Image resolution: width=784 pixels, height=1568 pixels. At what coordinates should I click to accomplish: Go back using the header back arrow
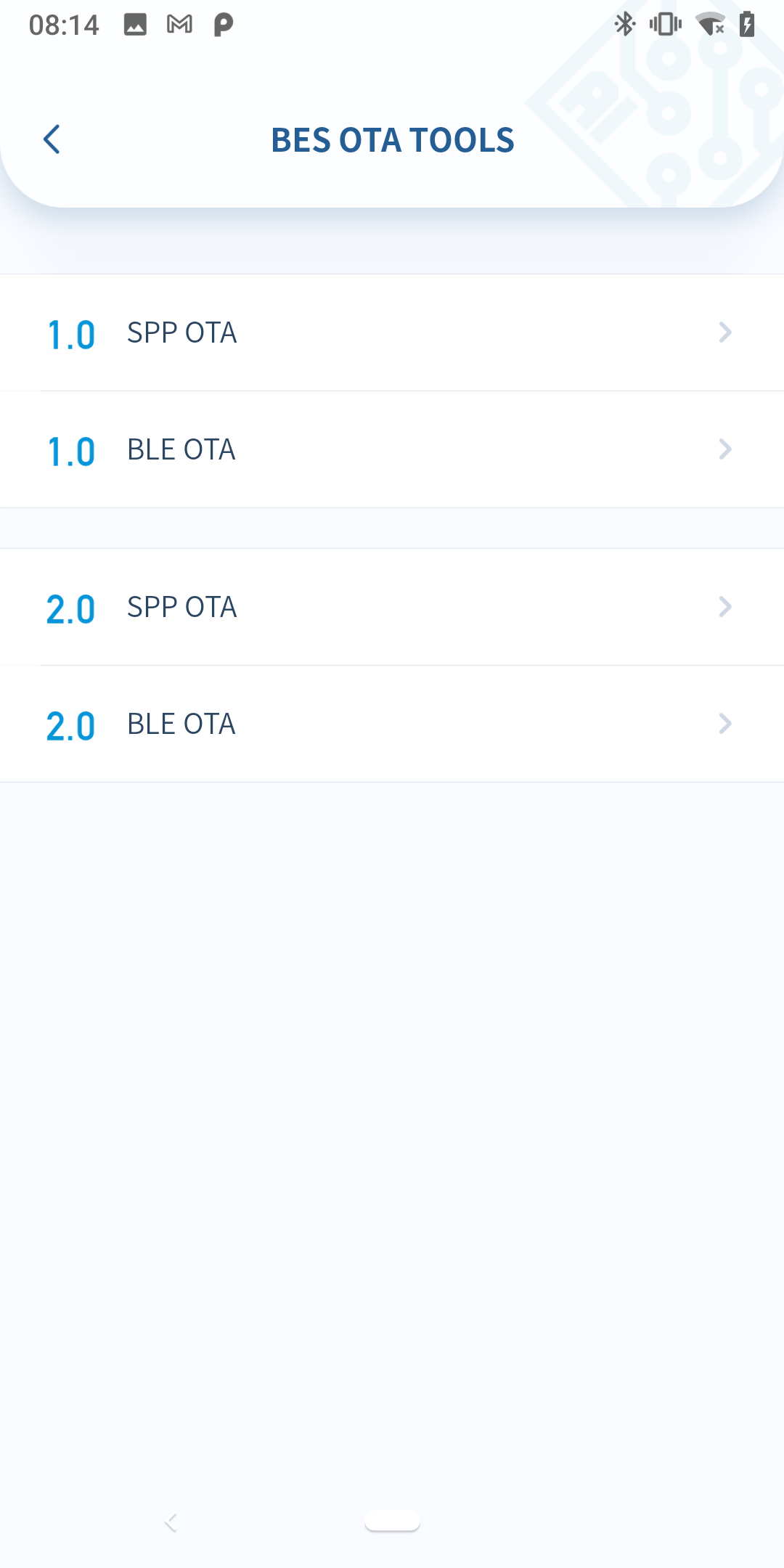coord(52,139)
